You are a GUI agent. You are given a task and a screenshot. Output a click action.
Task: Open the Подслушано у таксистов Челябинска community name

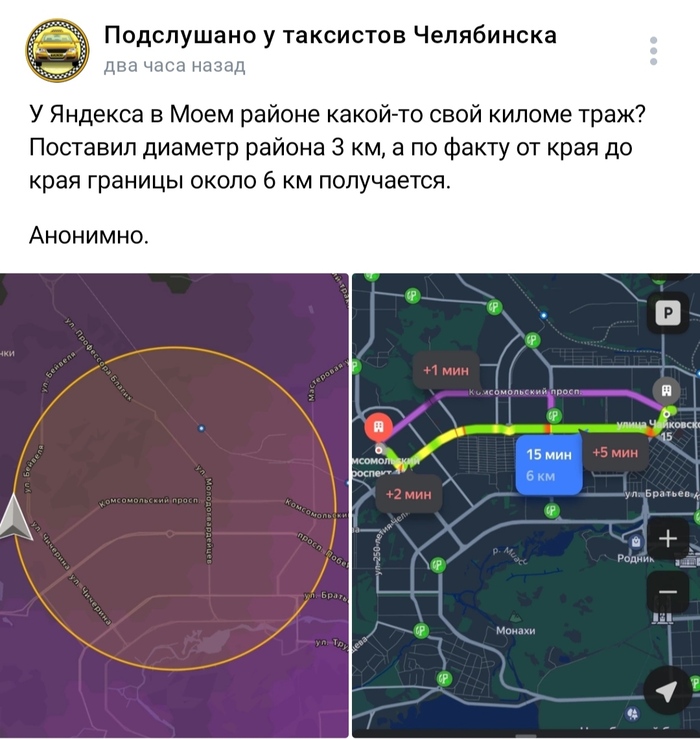pyautogui.click(x=330, y=36)
